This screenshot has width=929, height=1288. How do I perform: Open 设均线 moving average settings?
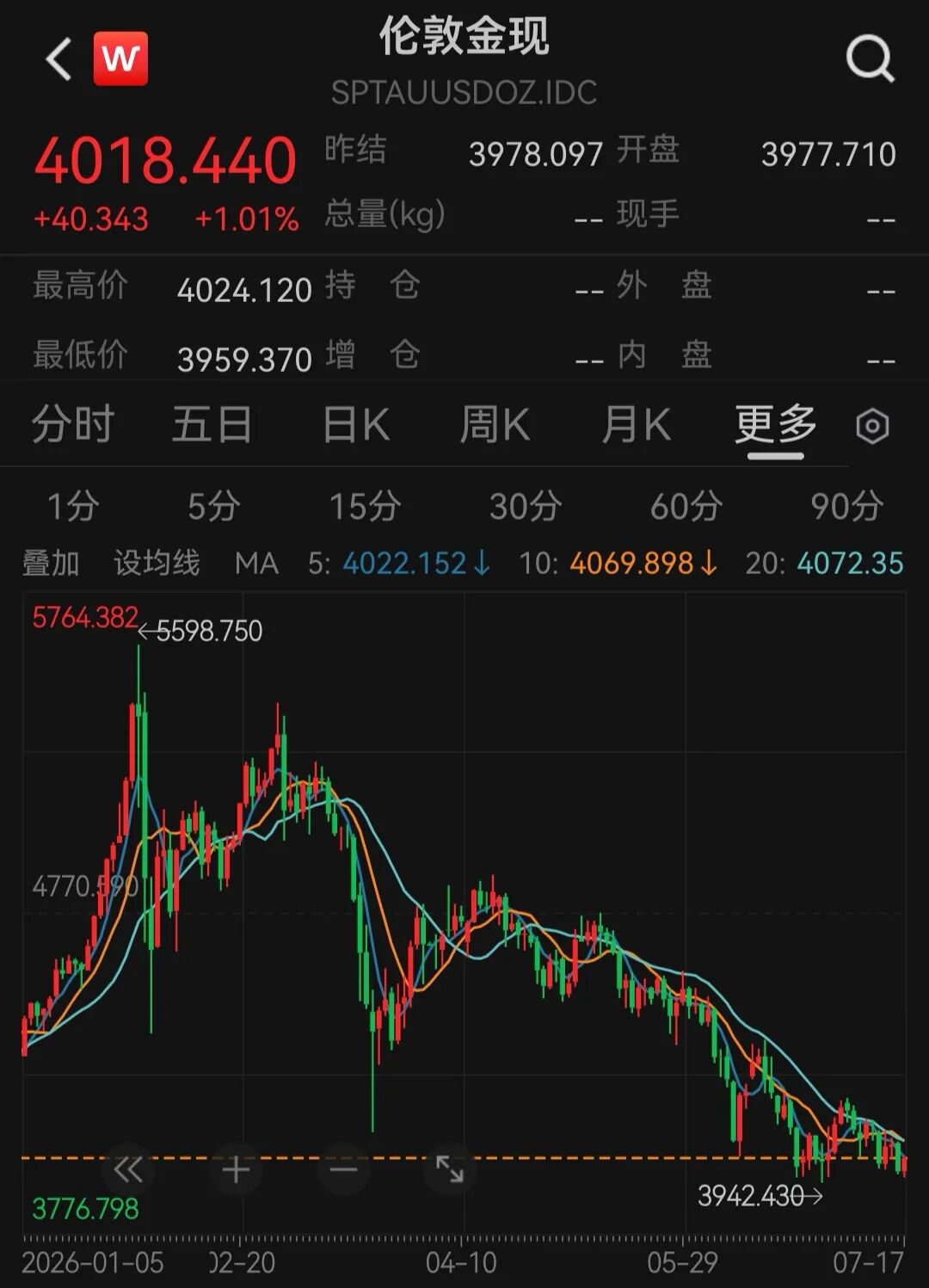coord(157,564)
